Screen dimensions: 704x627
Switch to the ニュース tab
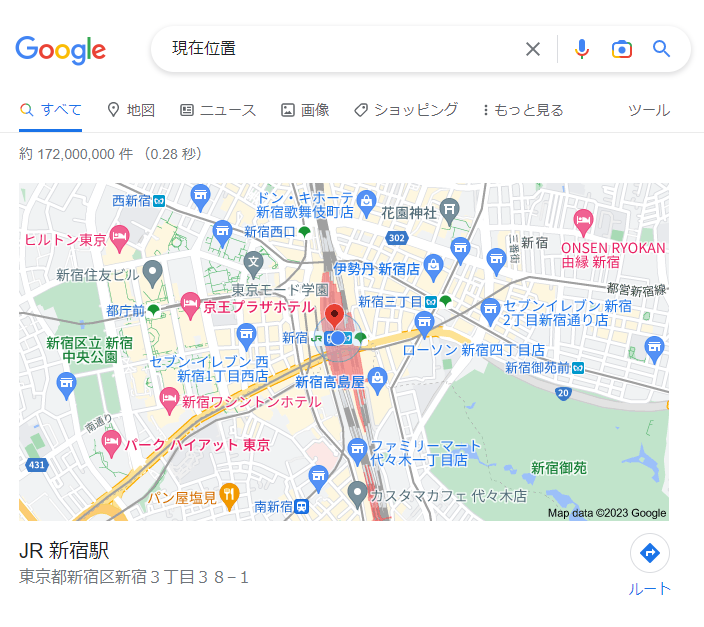coord(218,110)
